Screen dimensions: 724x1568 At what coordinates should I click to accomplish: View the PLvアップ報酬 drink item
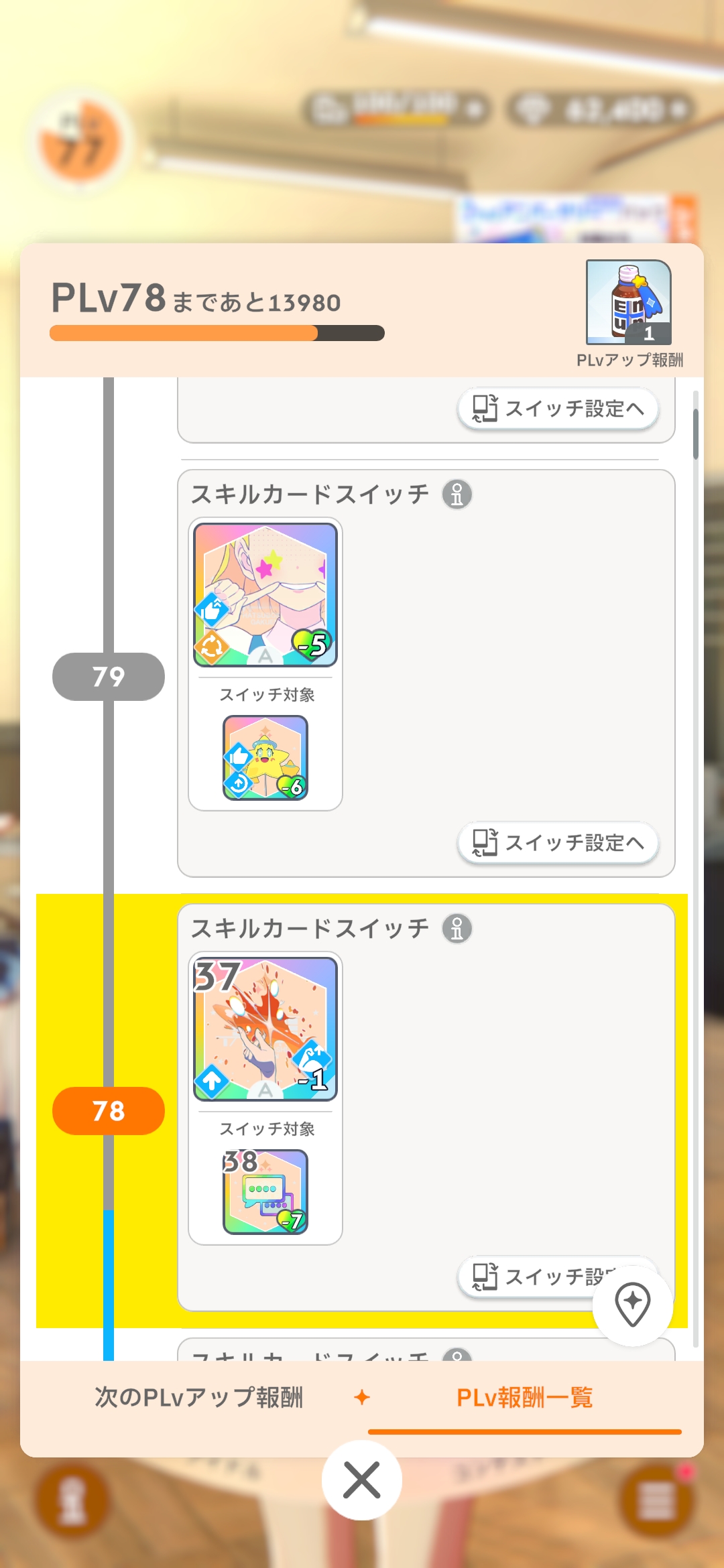[x=629, y=302]
